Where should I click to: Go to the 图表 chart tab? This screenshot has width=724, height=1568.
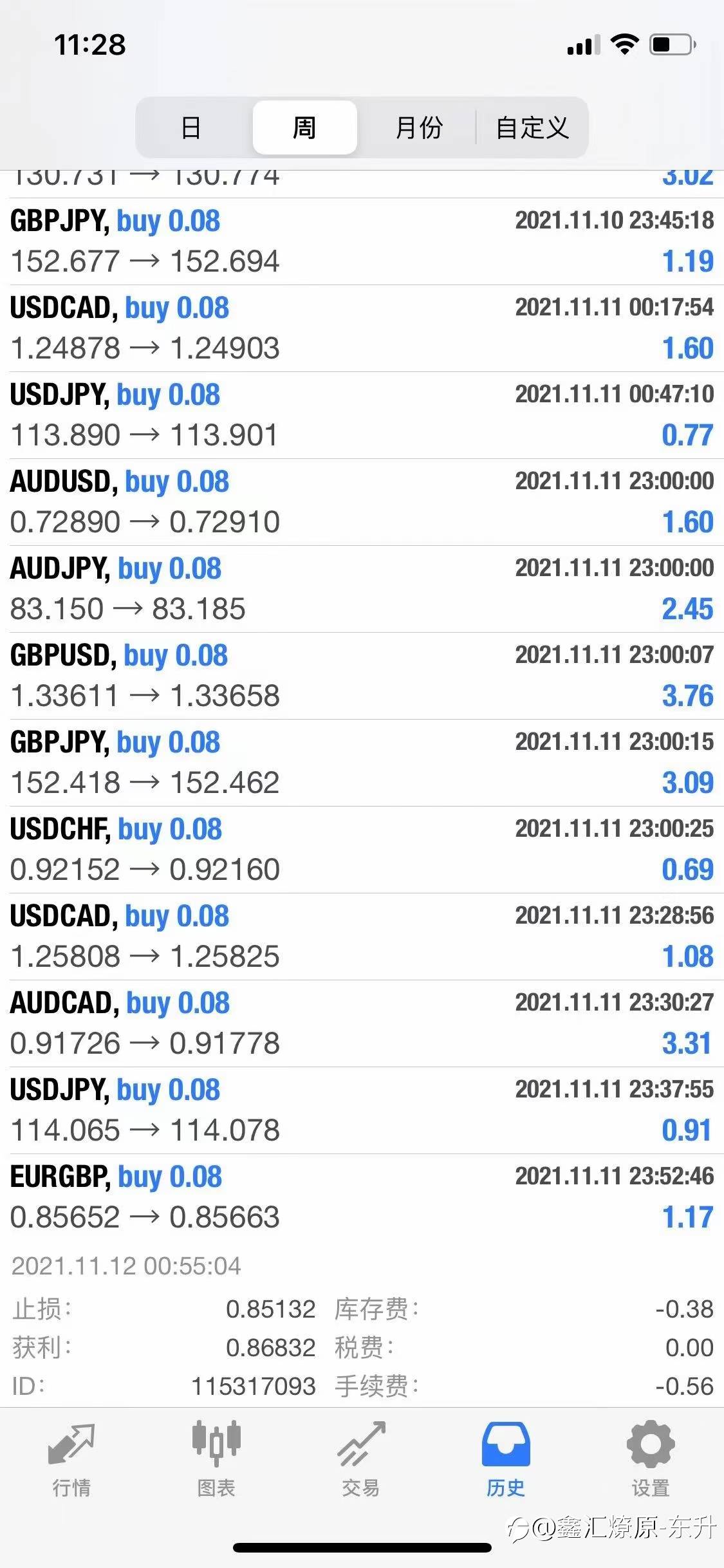tap(216, 1460)
